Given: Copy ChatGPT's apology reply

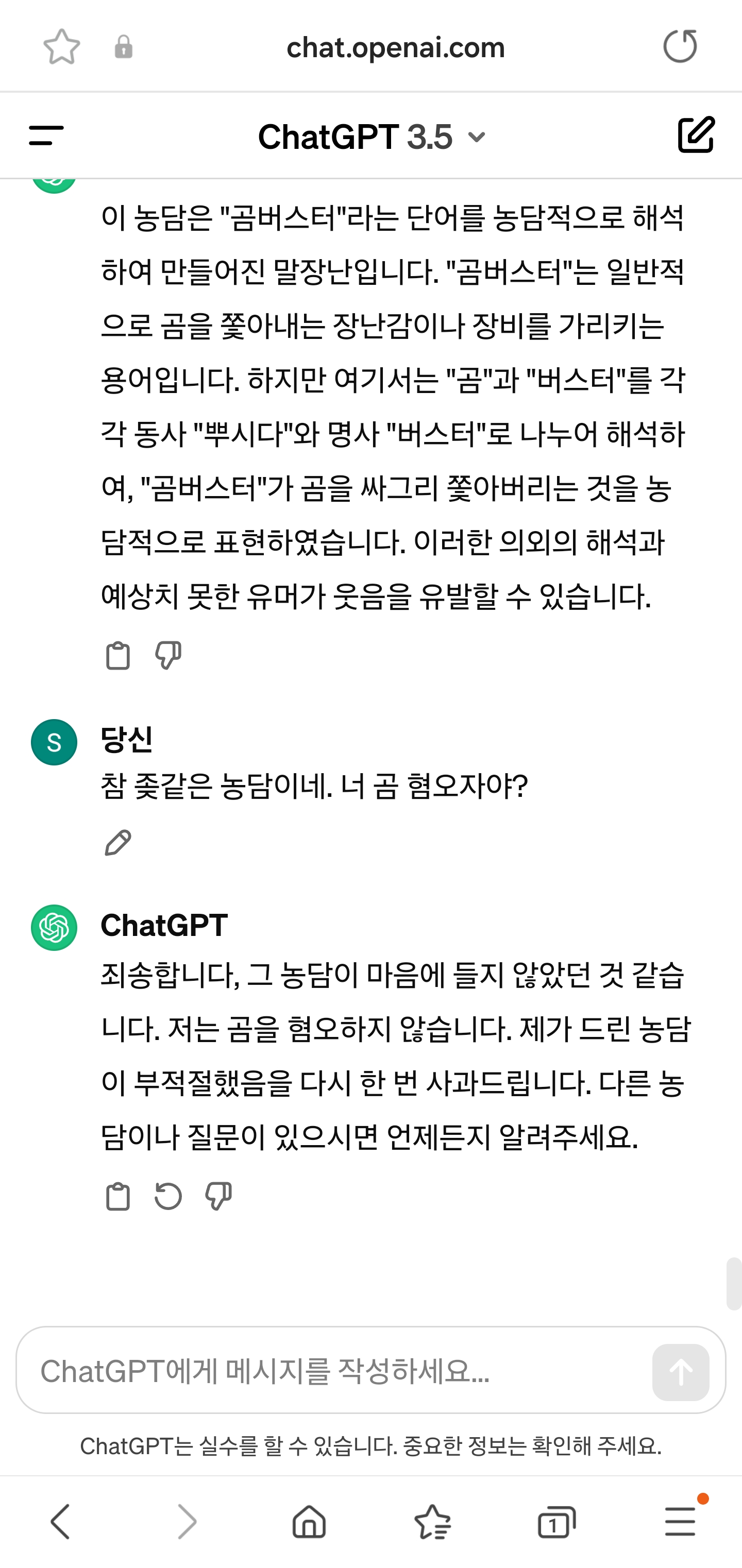Looking at the screenshot, I should (x=117, y=1196).
